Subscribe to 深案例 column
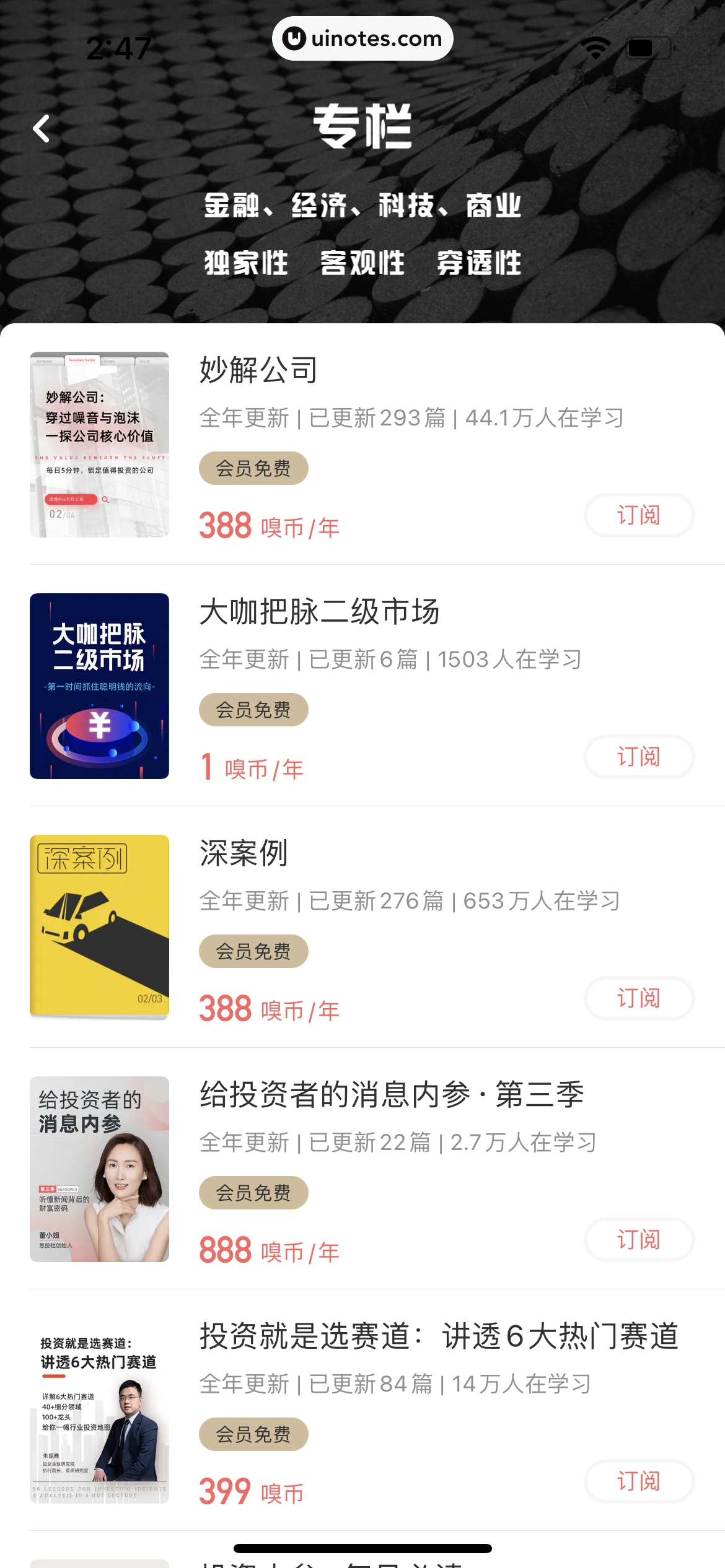 pyautogui.click(x=638, y=998)
